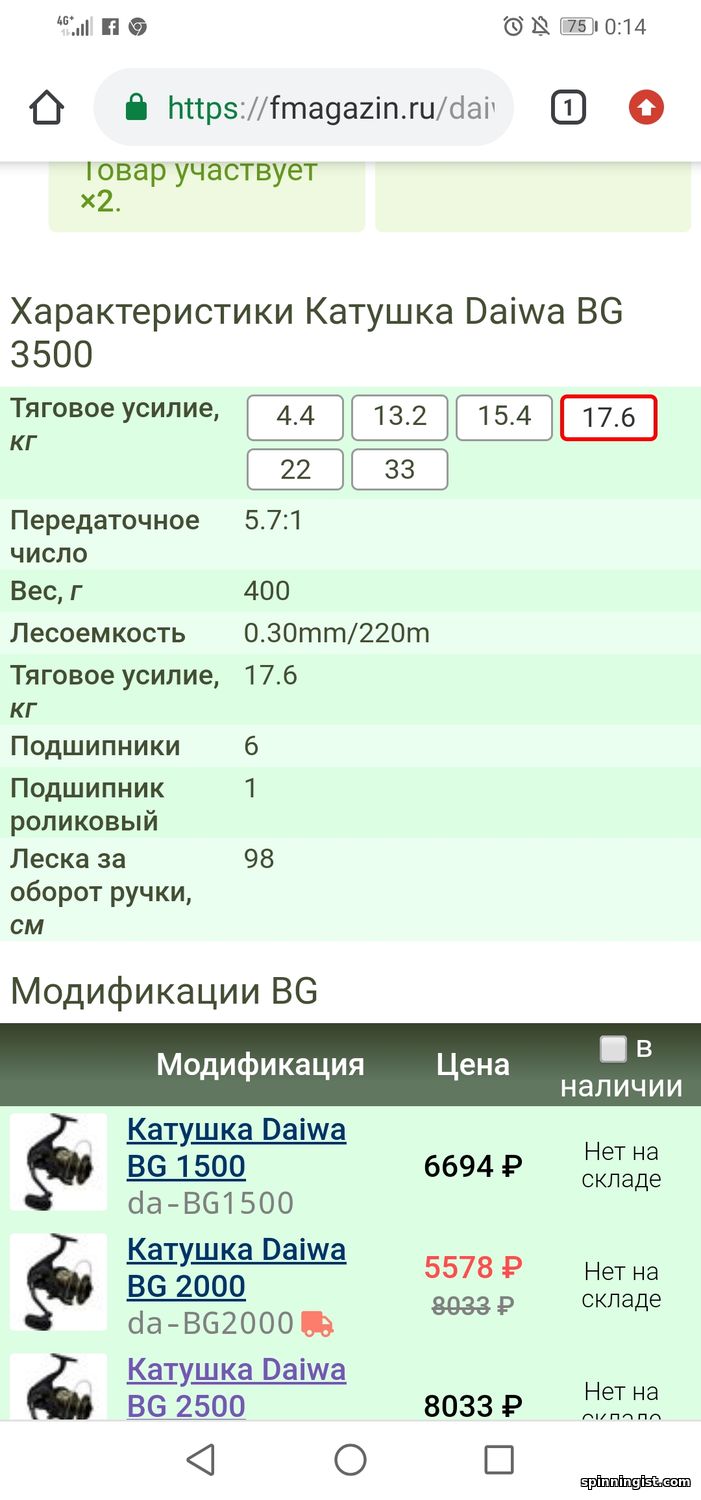This screenshot has width=701, height=1500.
Task: Pick the 22 kg drag option
Action: 295,469
